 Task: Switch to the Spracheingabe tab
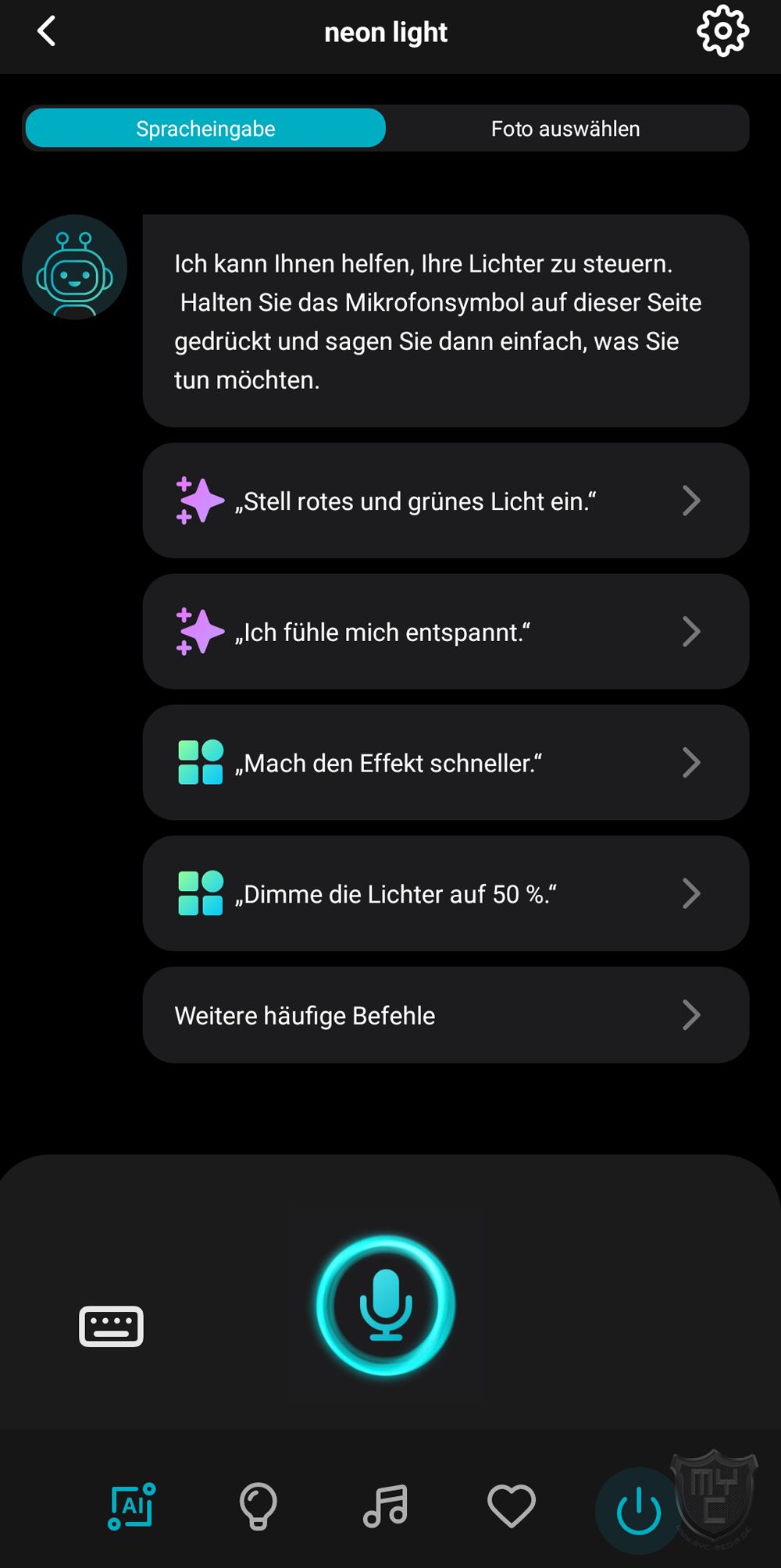click(205, 129)
